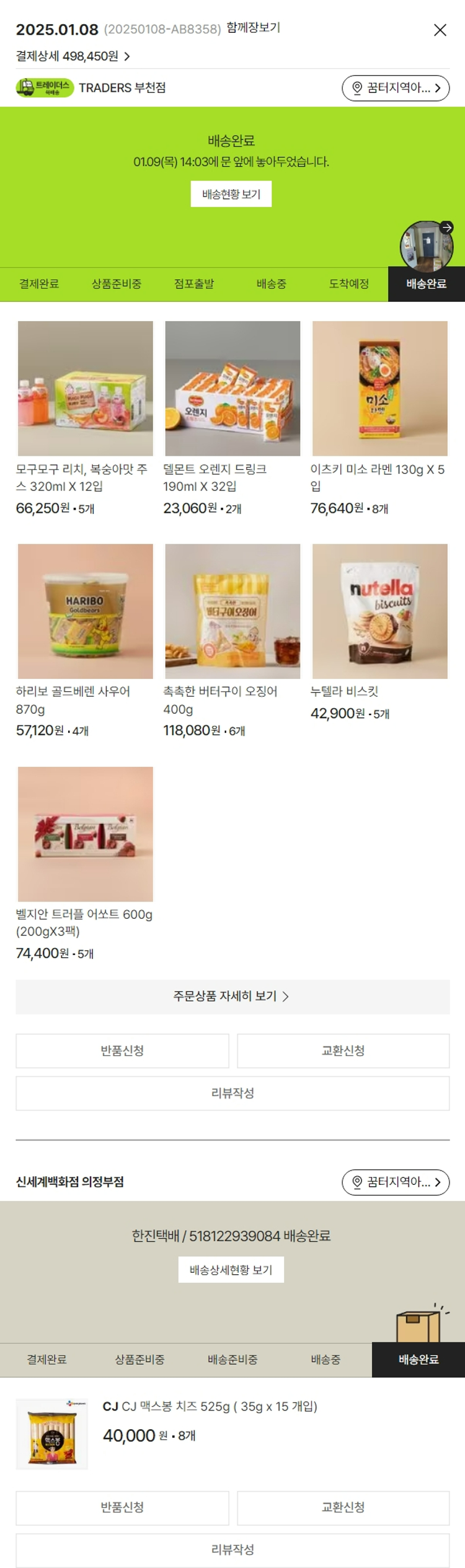Image resolution: width=465 pixels, height=1568 pixels.
Task: Tap the 배송현황 보기 button
Action: point(231,194)
